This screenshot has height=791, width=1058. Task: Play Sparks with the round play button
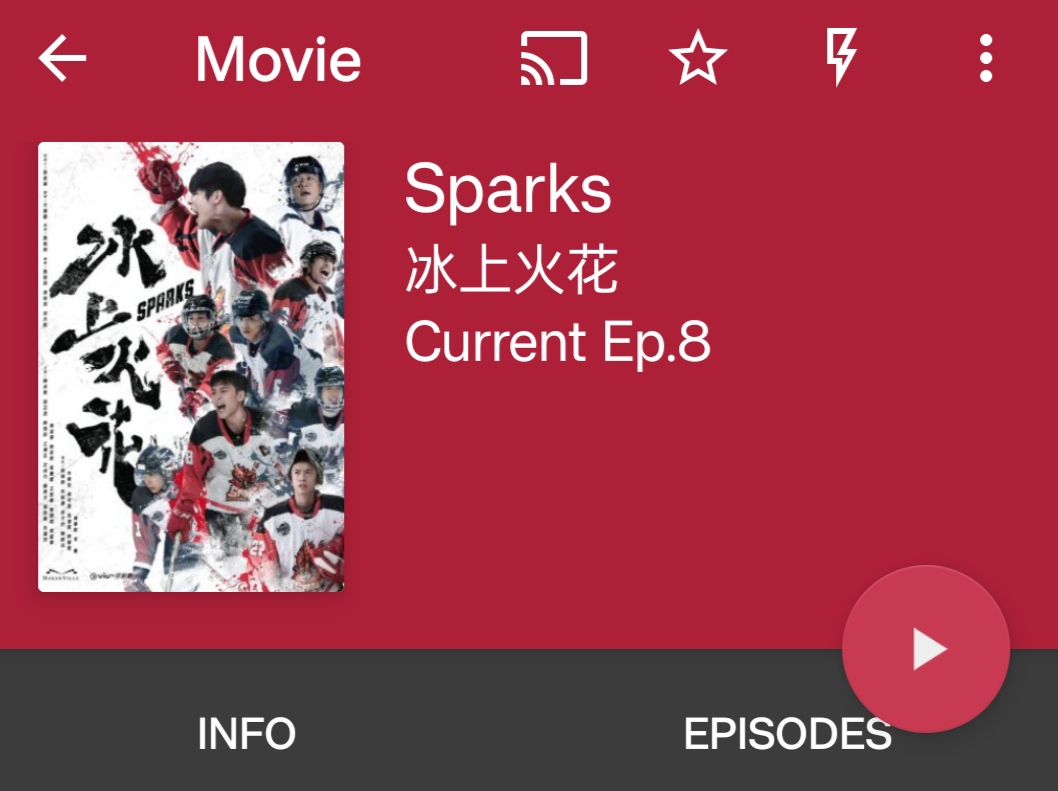pyautogui.click(x=926, y=650)
